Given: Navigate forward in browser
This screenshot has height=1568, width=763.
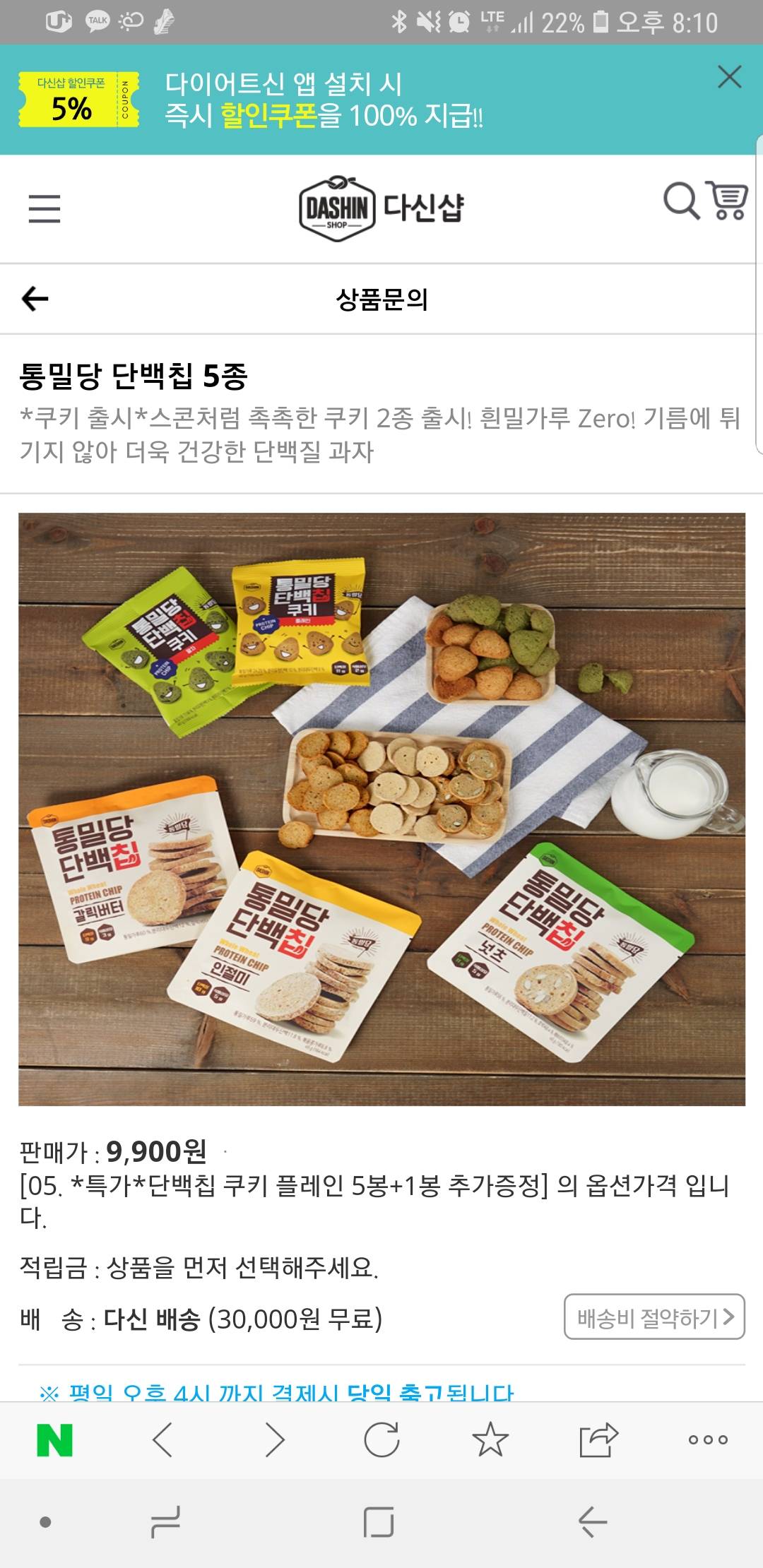Looking at the screenshot, I should point(274,1439).
